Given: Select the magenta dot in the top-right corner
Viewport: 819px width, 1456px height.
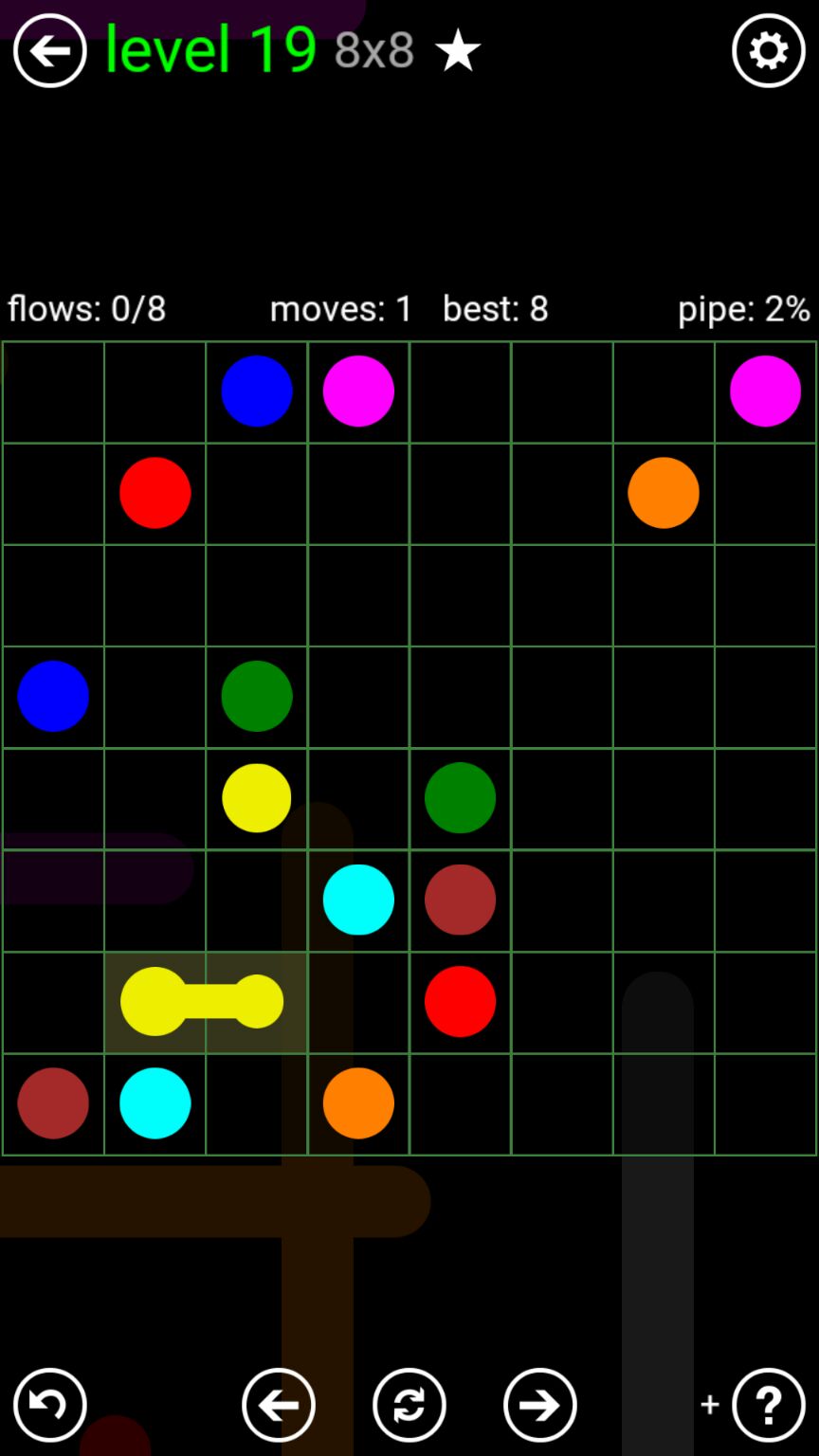Looking at the screenshot, I should click(x=765, y=391).
